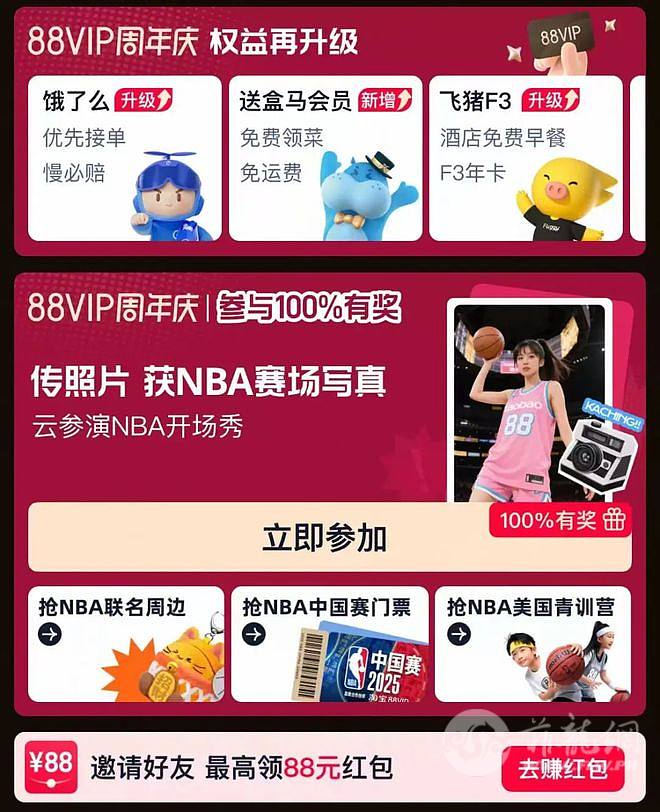Open the 抢NBA中国赛门票 card
The width and height of the screenshot is (660, 812).
[329, 644]
